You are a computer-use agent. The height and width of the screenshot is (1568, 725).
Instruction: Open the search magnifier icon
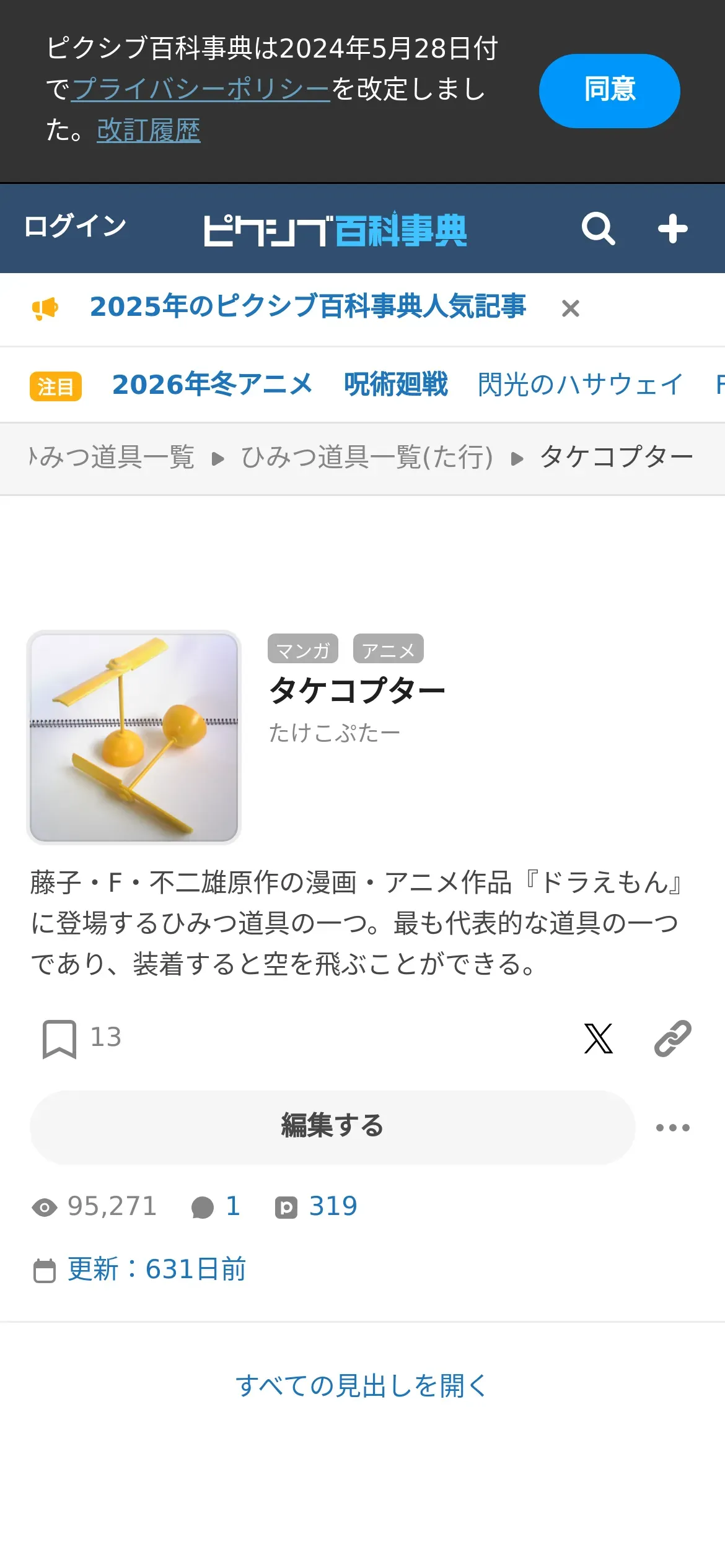pyautogui.click(x=598, y=229)
